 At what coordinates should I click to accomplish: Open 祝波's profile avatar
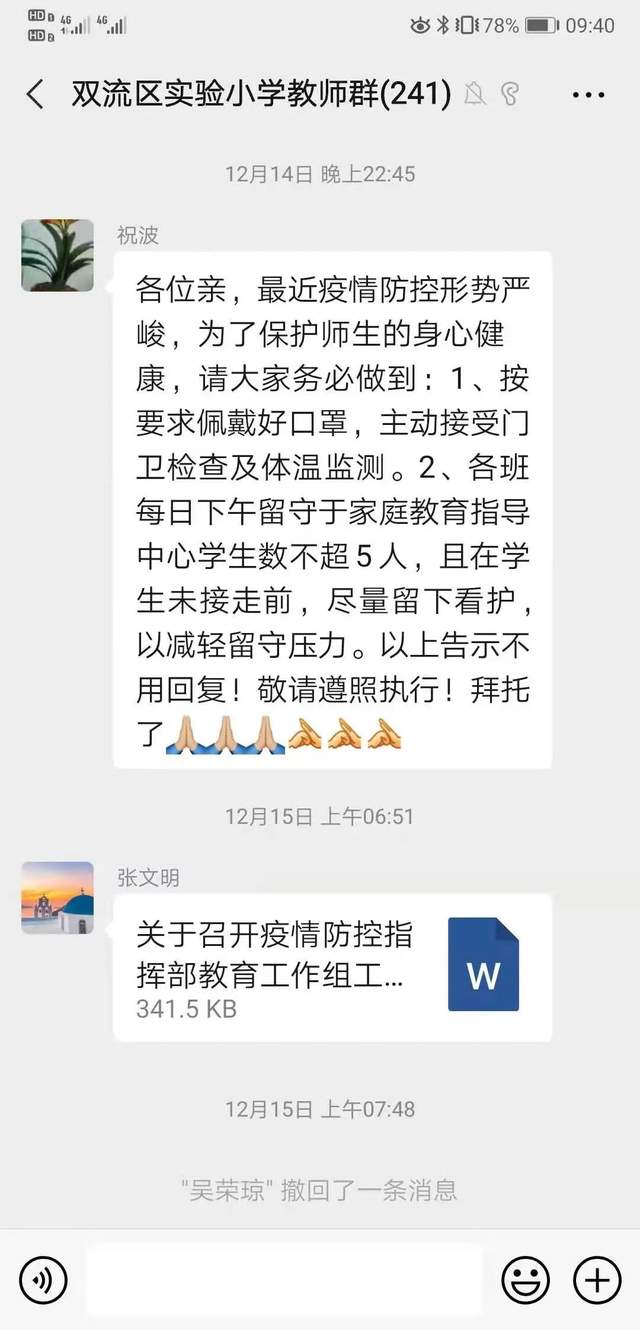click(57, 255)
